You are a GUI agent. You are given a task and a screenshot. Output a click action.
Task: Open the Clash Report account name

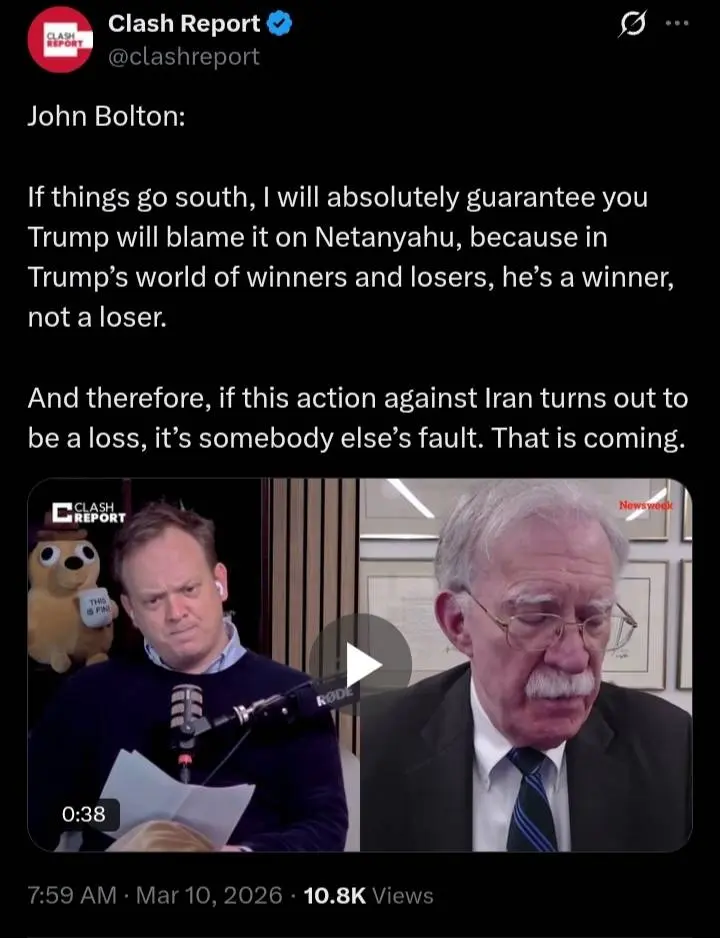[184, 24]
